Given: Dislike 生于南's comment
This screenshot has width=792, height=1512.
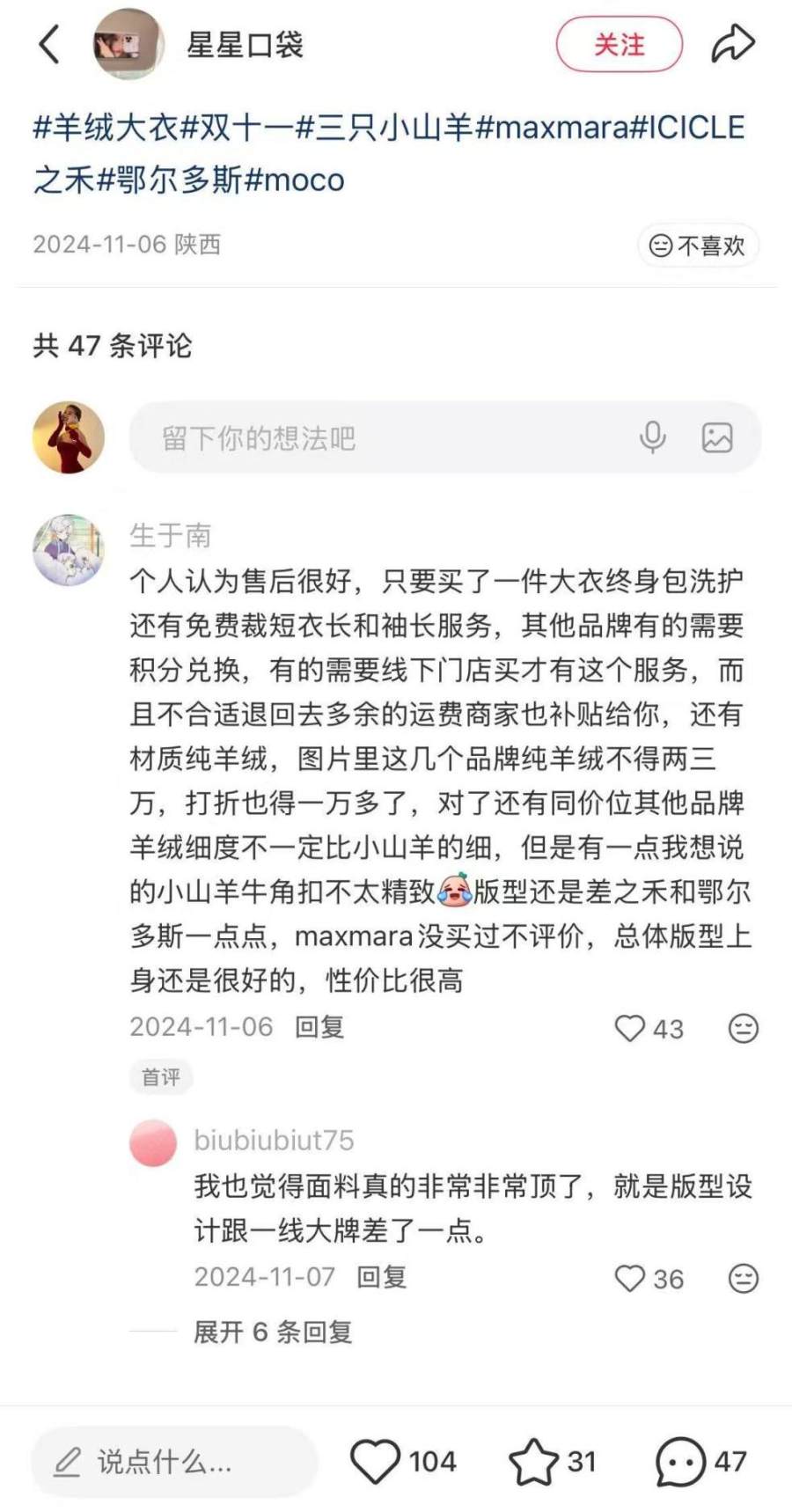Looking at the screenshot, I should point(744,1028).
